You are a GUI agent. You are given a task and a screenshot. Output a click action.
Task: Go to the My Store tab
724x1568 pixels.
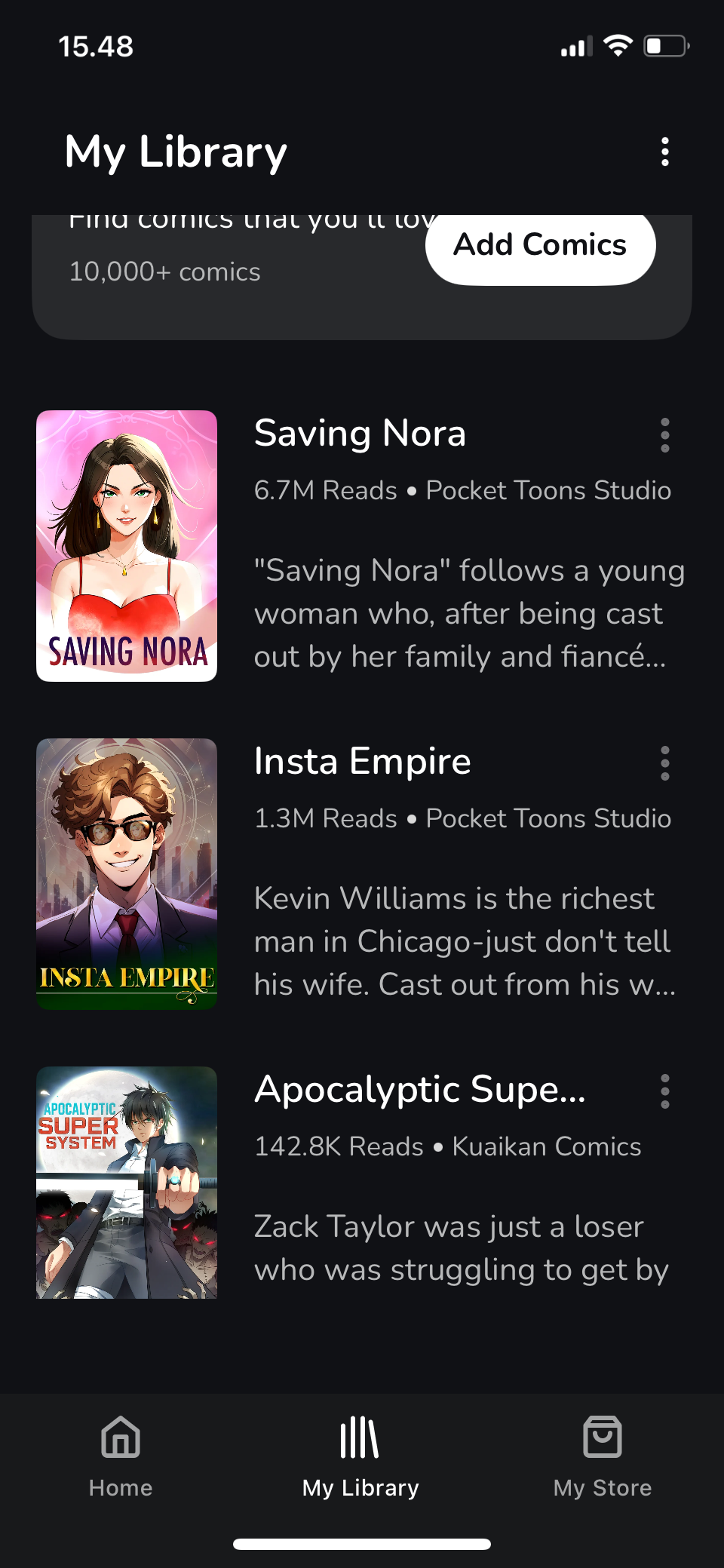(603, 1457)
